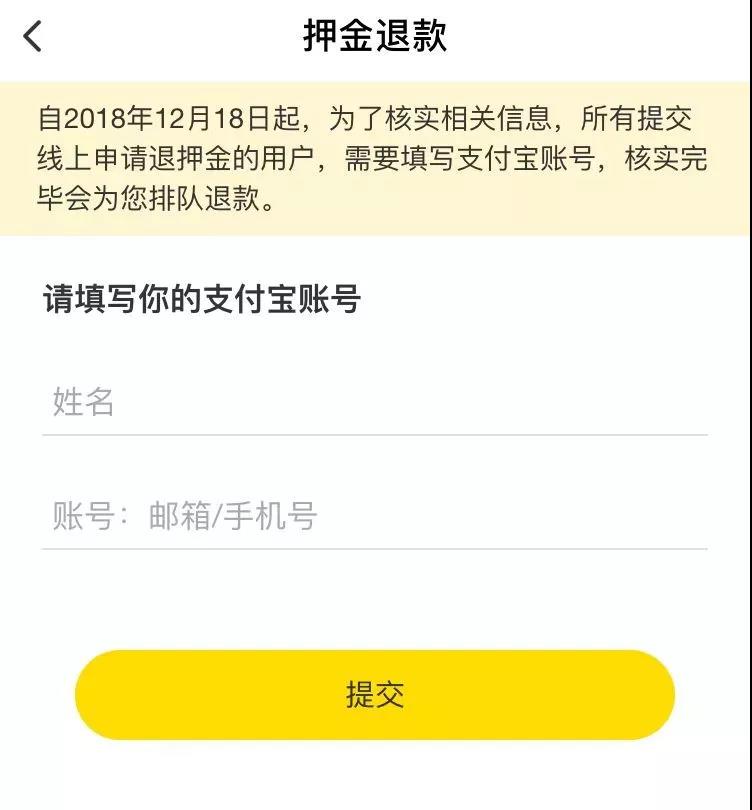
Task: Go back from the 押金退款 page
Action: [x=33, y=37]
